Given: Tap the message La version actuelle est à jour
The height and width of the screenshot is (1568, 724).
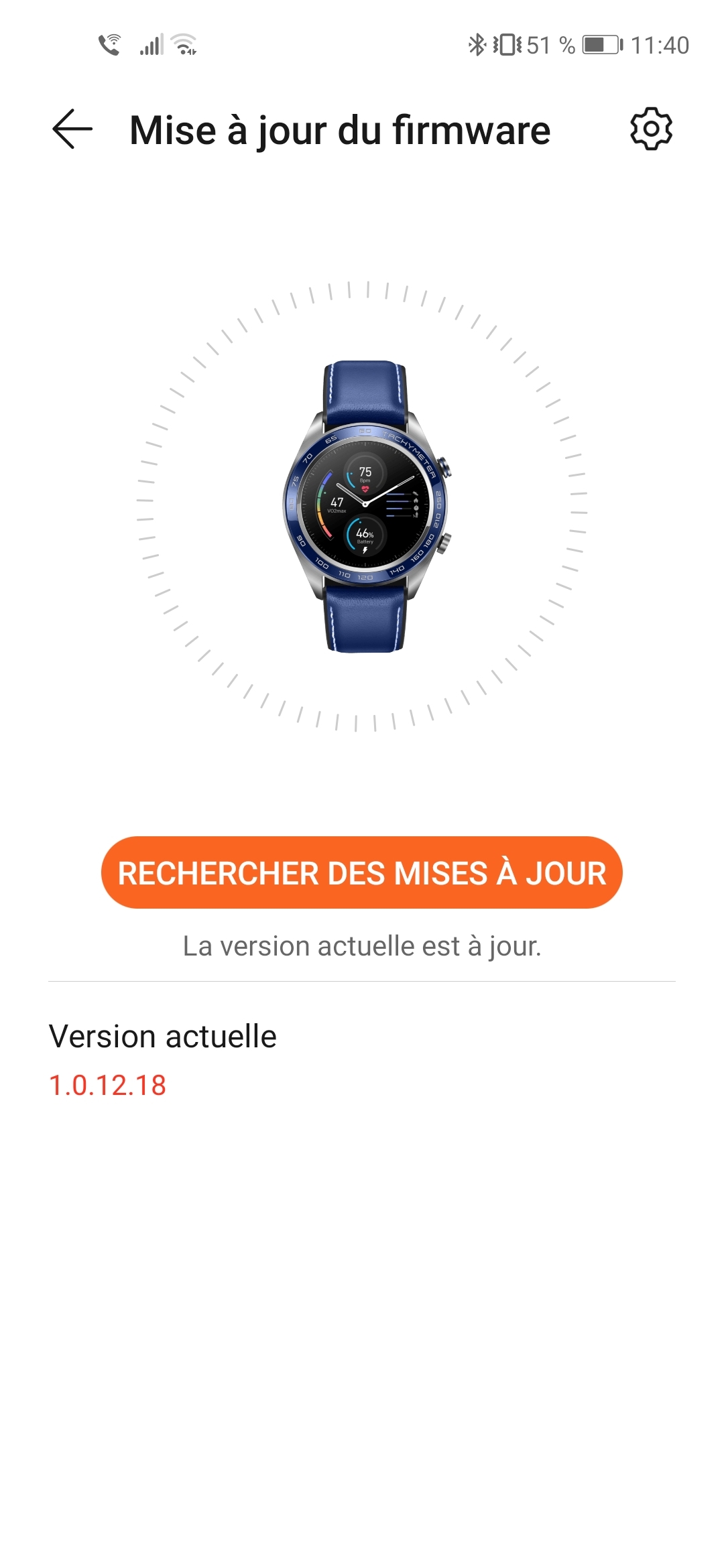Looking at the screenshot, I should (362, 945).
